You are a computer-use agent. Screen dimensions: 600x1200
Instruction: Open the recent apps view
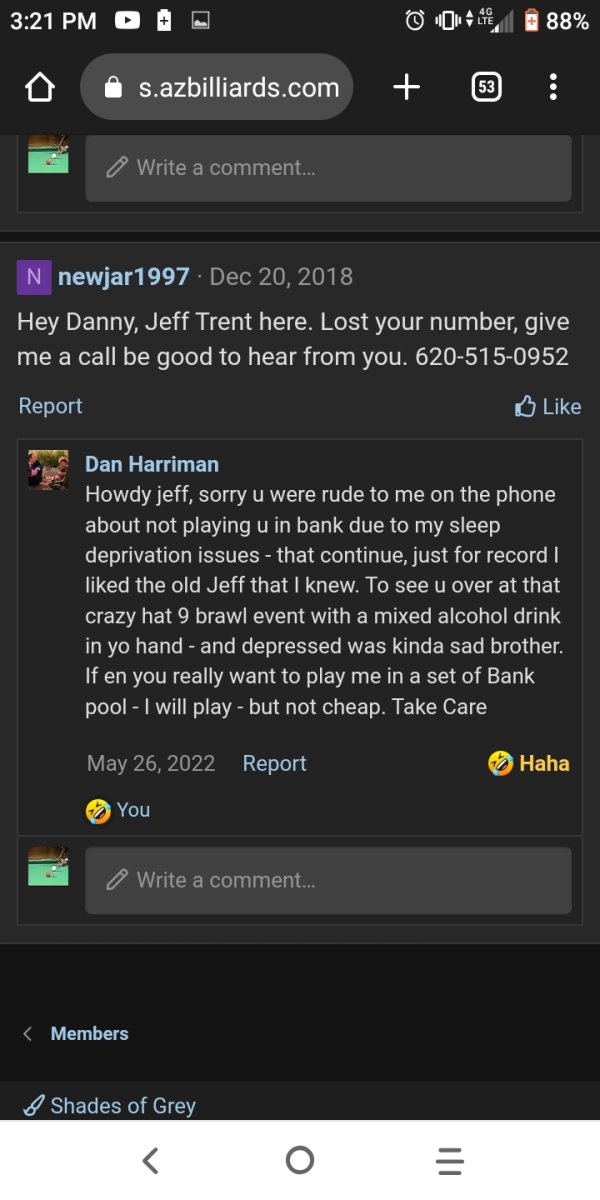point(450,1160)
